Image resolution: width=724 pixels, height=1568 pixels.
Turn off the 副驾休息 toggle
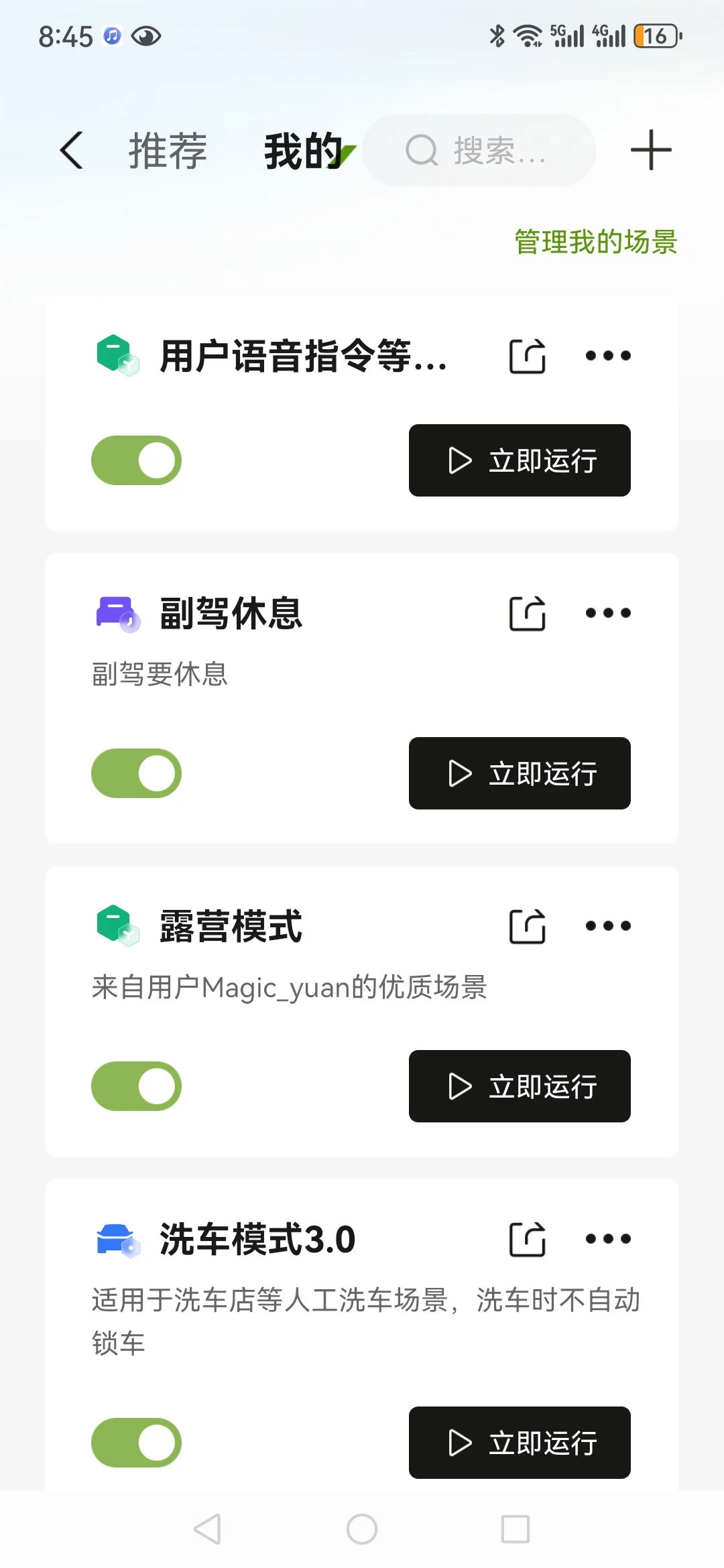(x=137, y=773)
